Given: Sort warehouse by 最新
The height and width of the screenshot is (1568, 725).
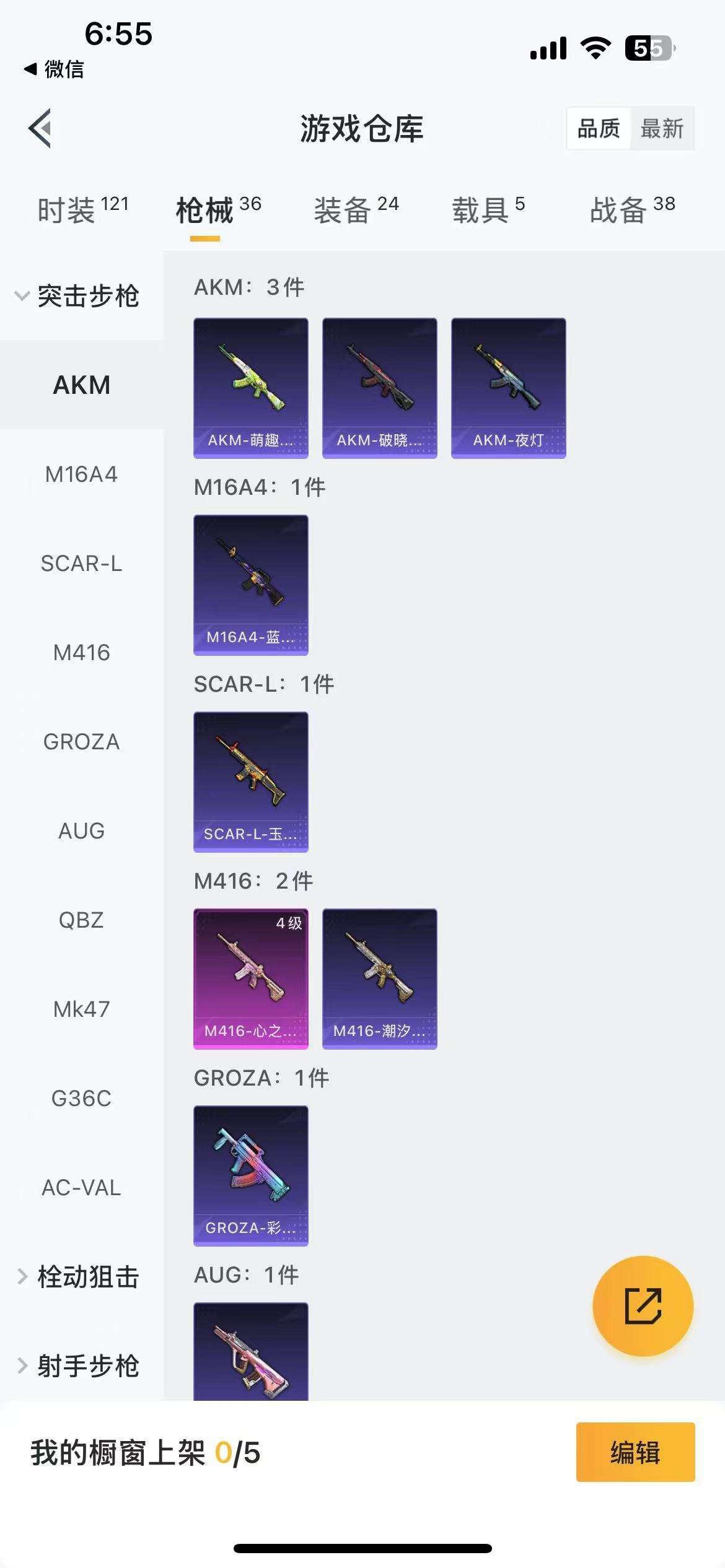Looking at the screenshot, I should coord(662,129).
